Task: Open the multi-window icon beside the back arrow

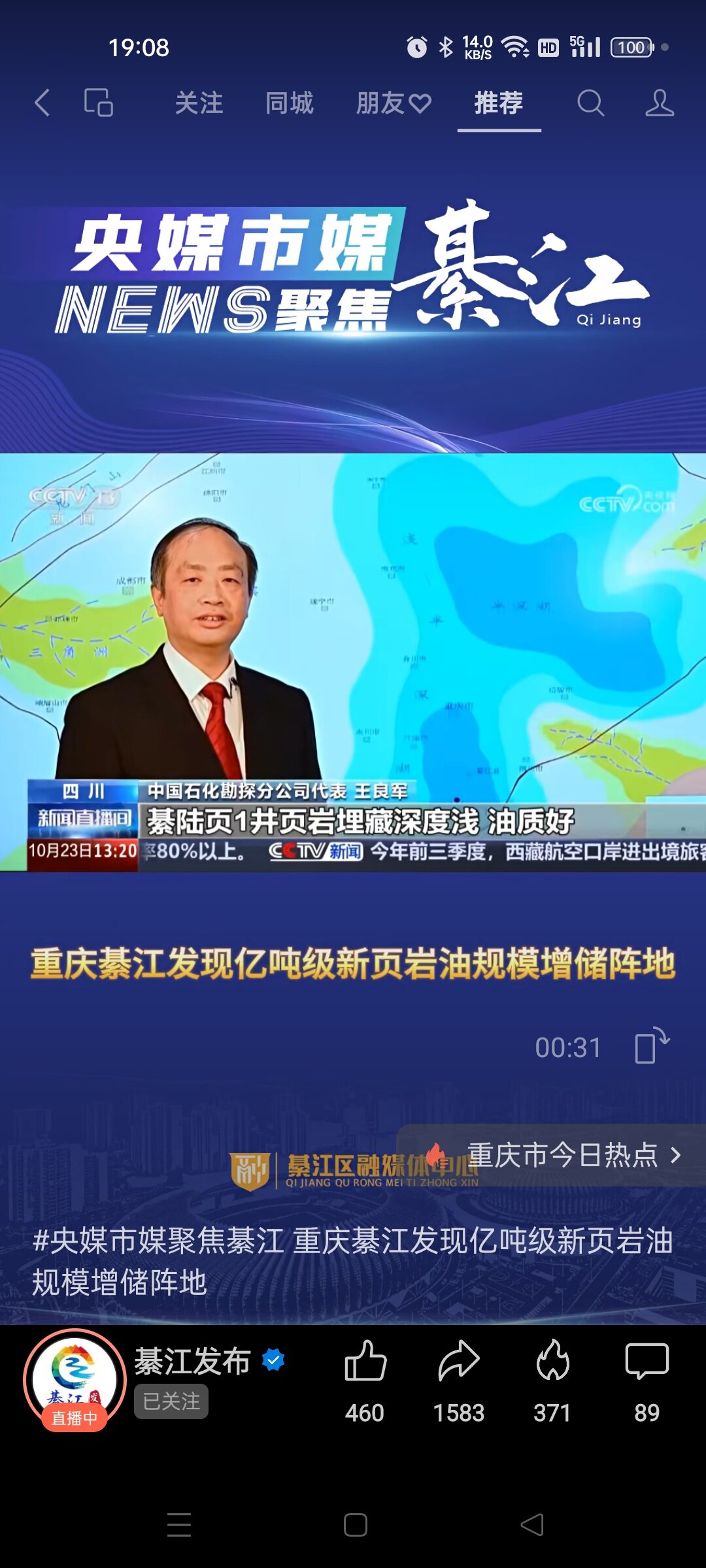Action: pos(99,103)
